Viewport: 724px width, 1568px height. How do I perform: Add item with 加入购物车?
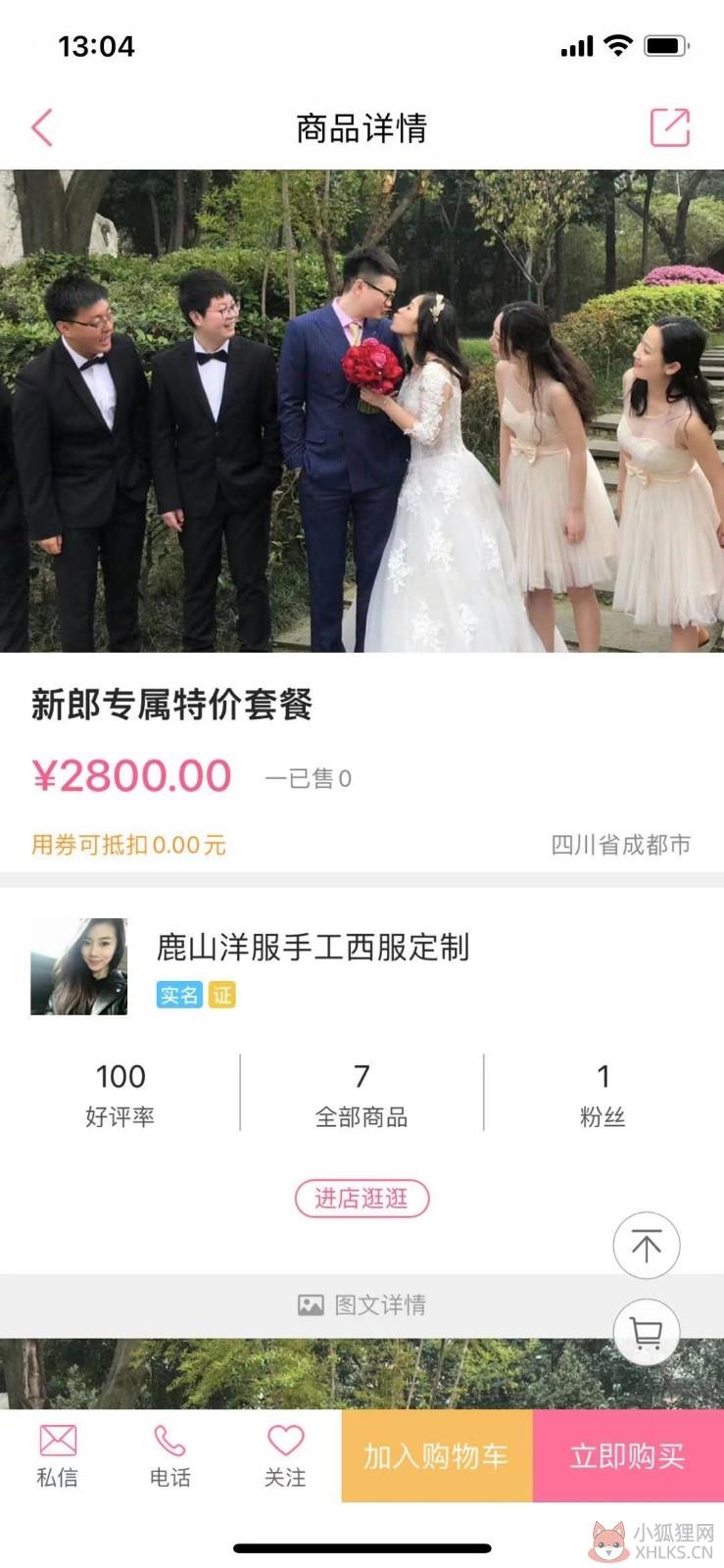pyautogui.click(x=437, y=1456)
